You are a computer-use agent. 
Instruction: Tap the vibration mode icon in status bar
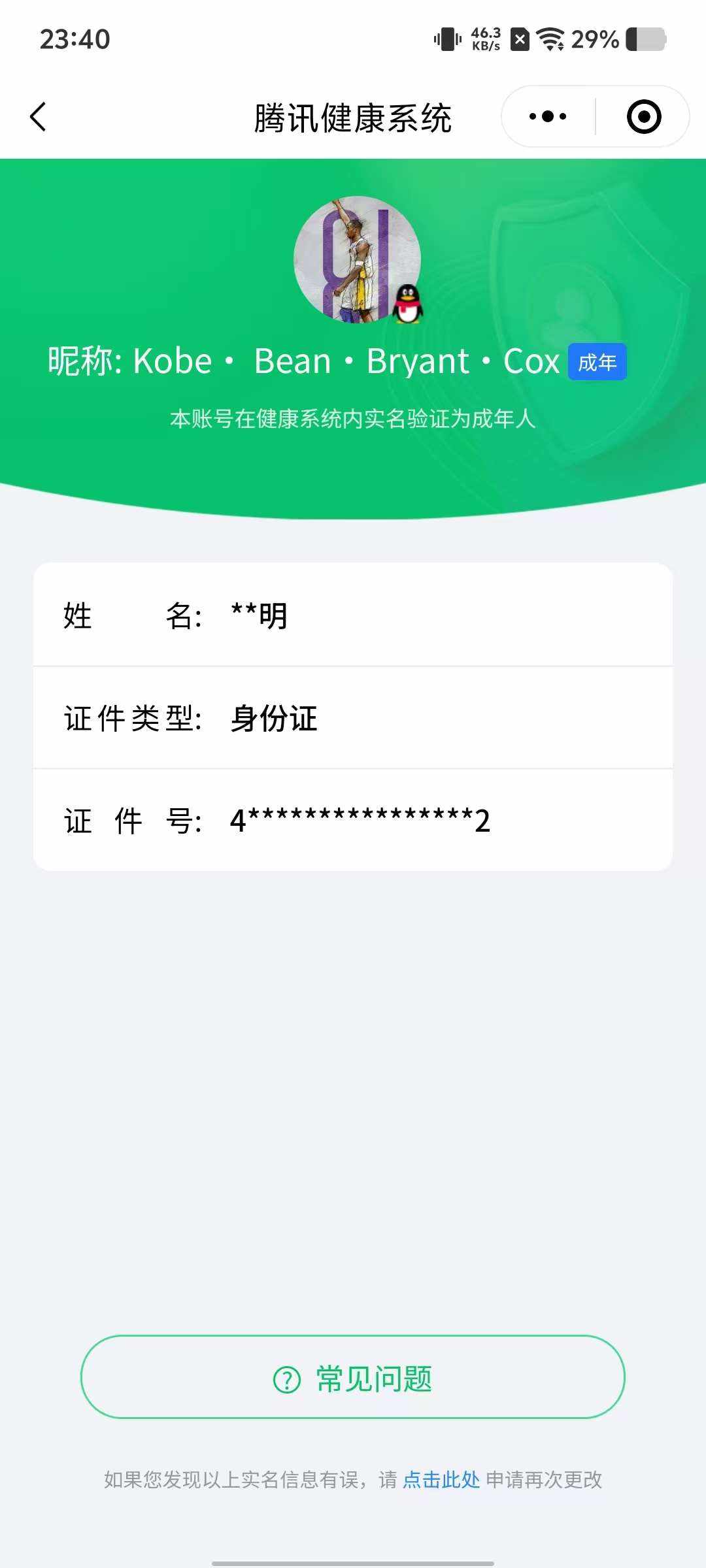pos(446,41)
